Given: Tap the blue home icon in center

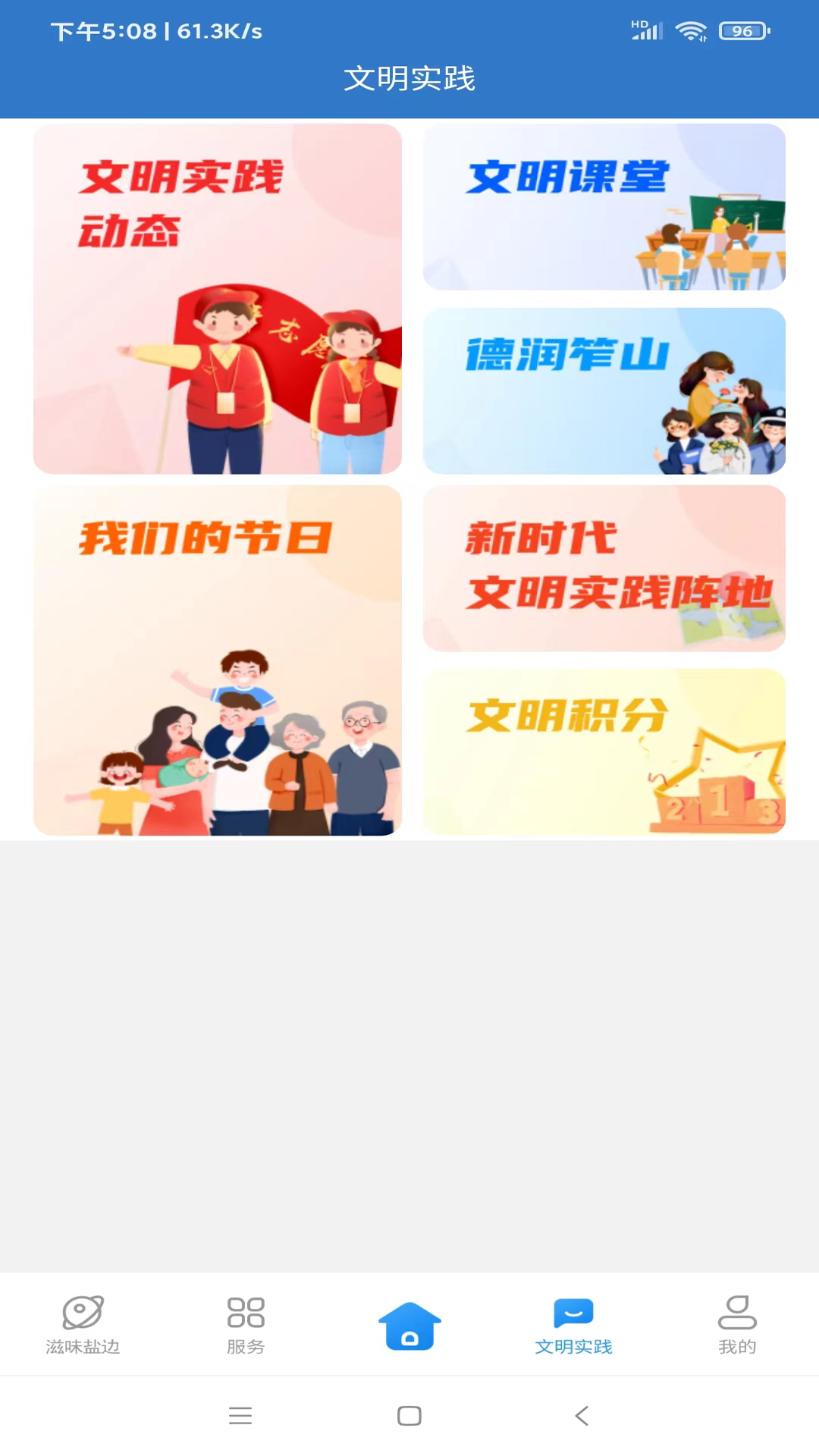Looking at the screenshot, I should tap(409, 1323).
